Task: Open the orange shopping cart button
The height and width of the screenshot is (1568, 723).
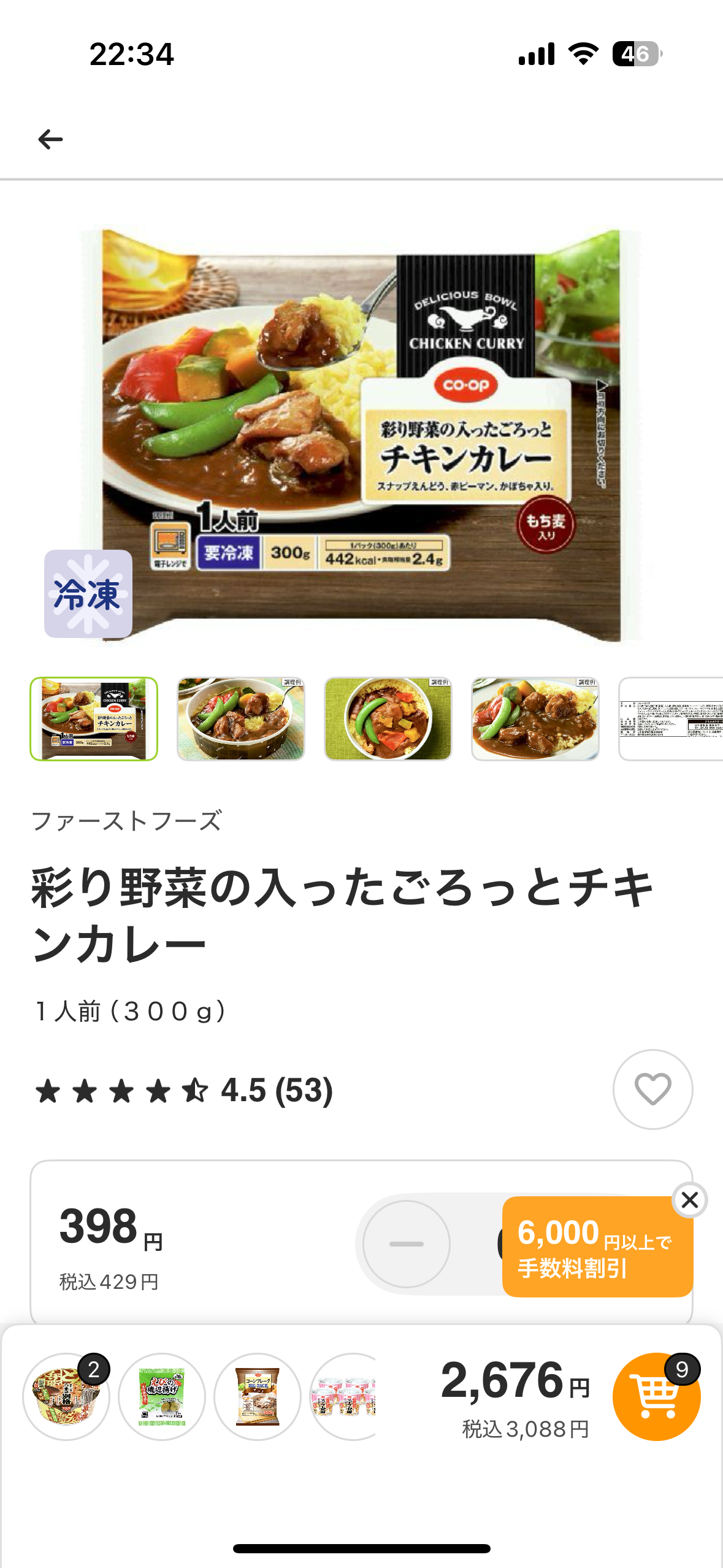Action: coord(656,1396)
